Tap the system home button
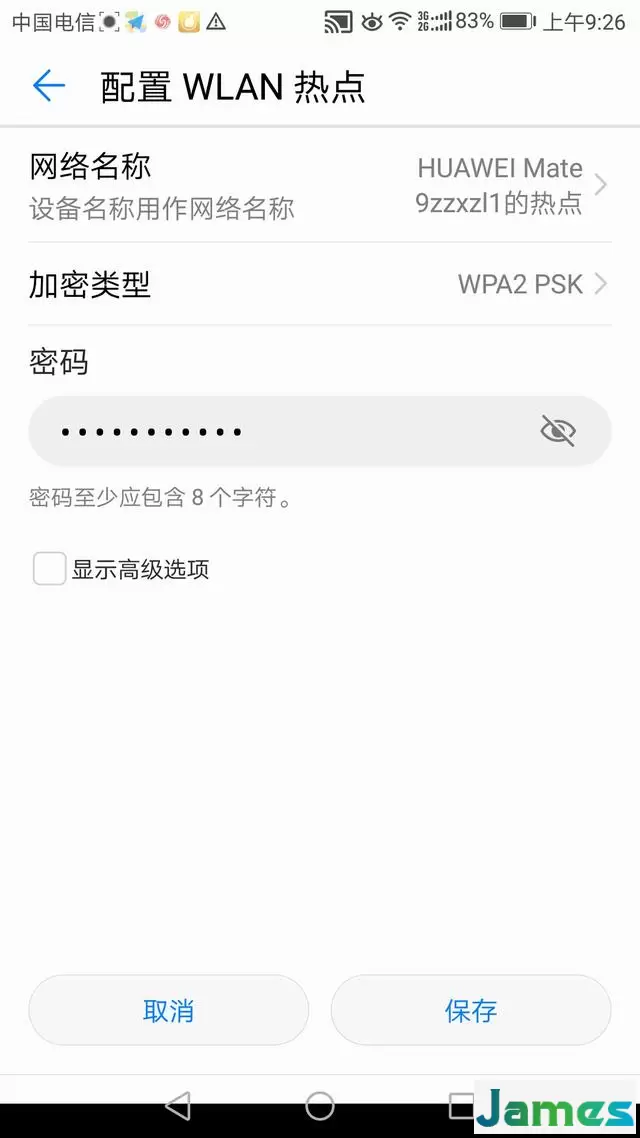The image size is (640, 1138). point(319,1107)
